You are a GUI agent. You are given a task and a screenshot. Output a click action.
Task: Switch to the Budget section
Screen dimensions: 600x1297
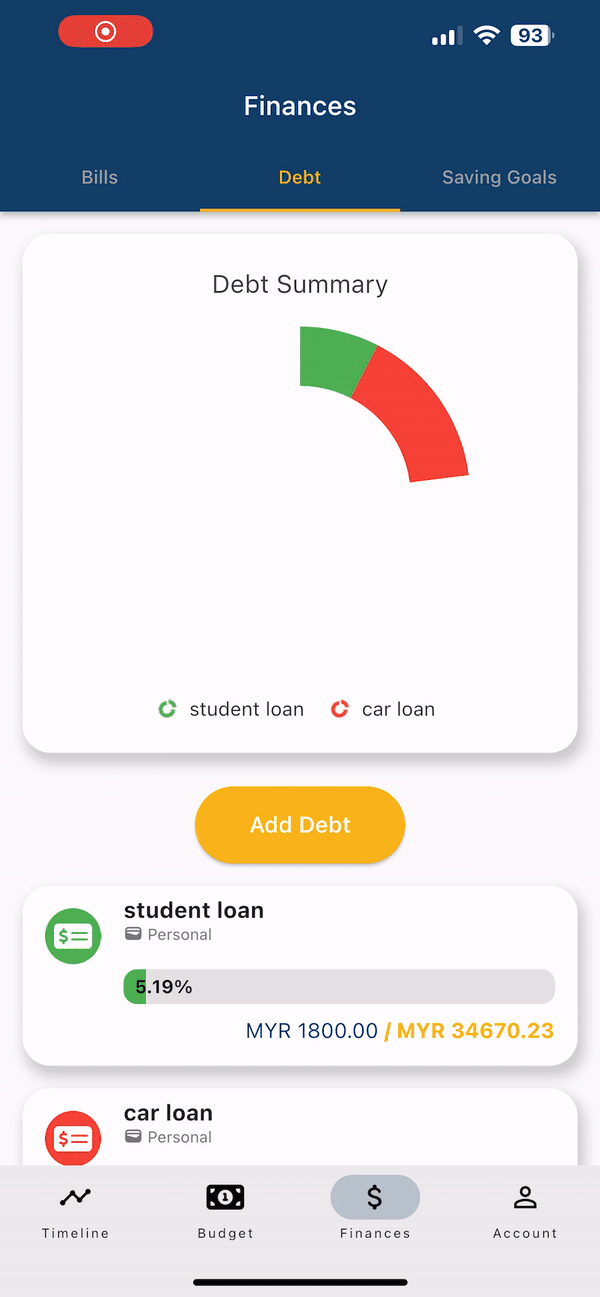click(x=225, y=1210)
